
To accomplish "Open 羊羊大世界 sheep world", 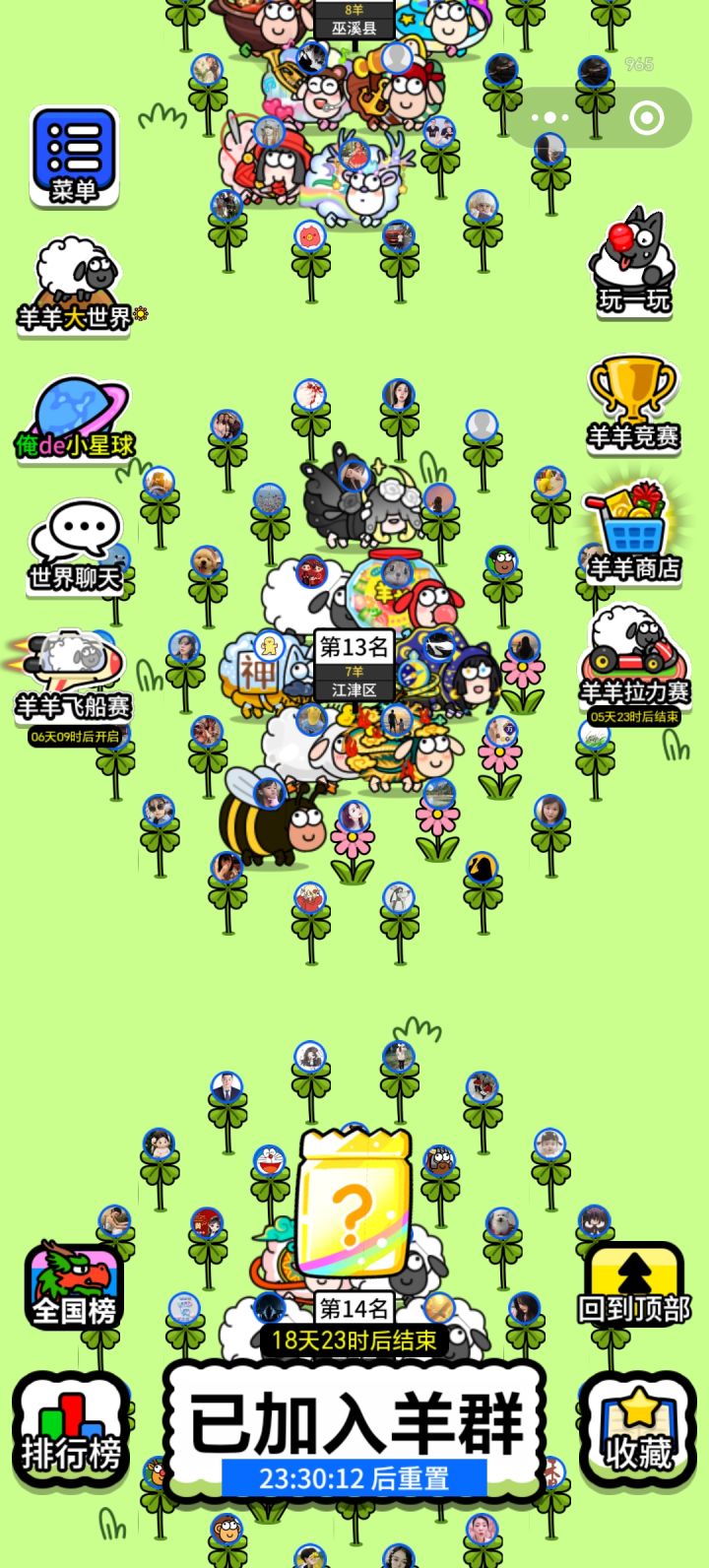I will click(76, 286).
